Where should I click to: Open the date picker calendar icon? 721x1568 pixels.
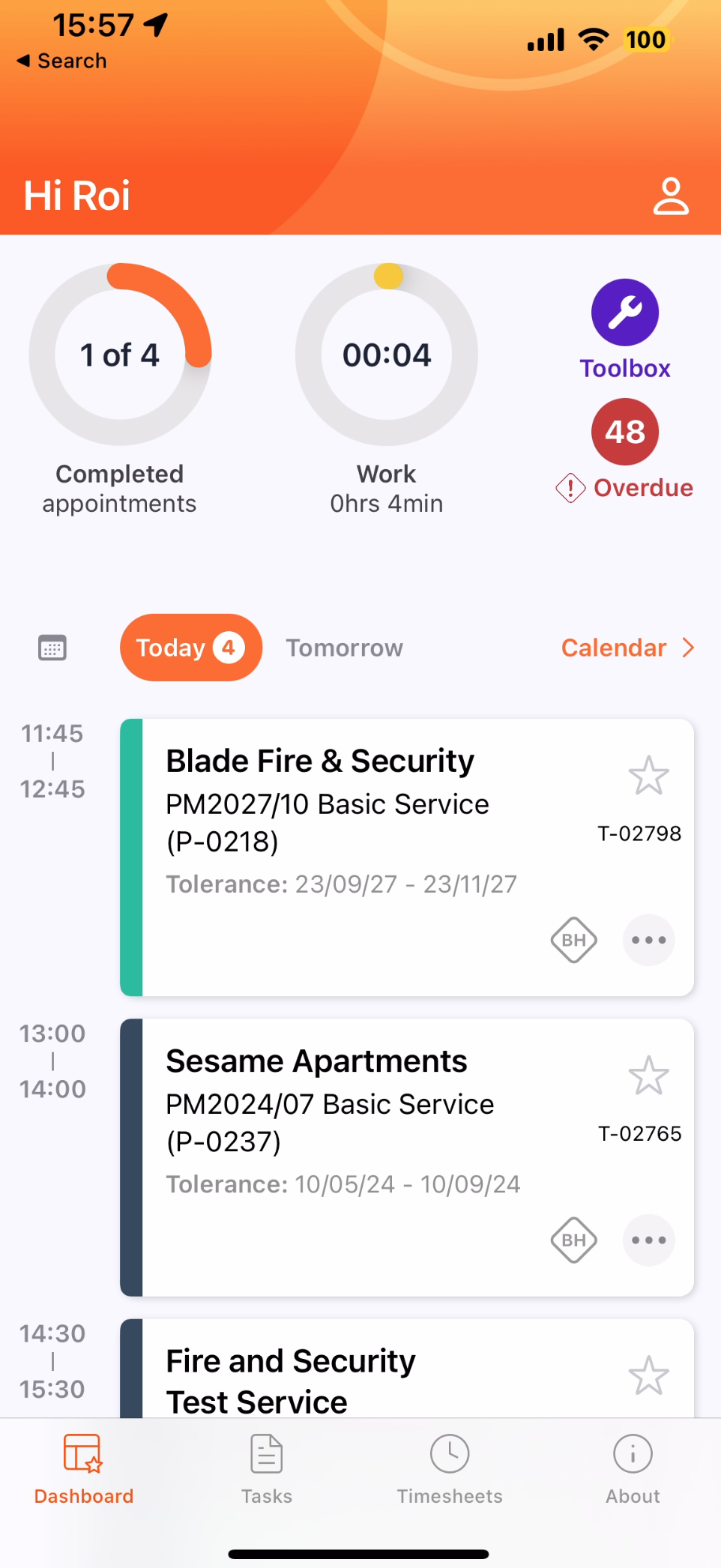[52, 648]
